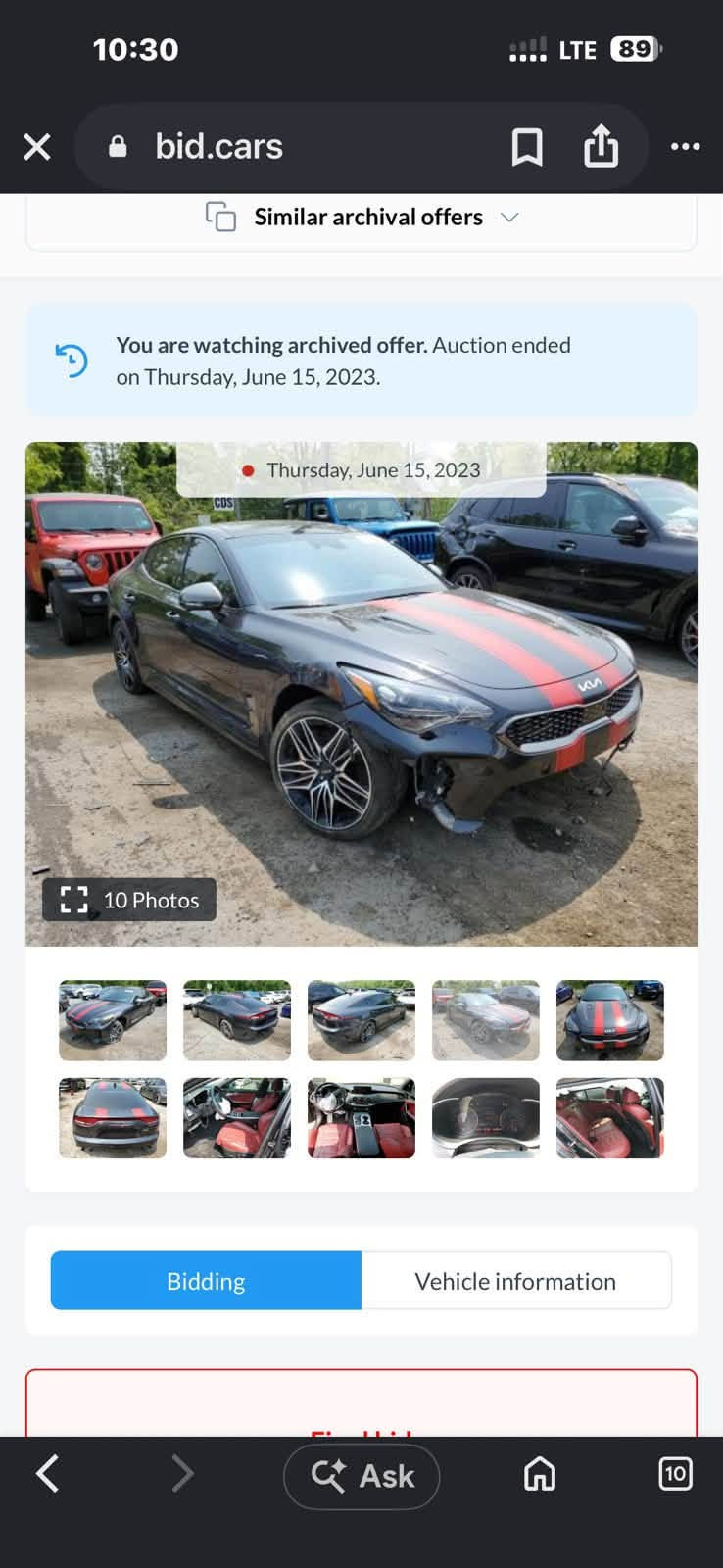Open the 10 Photos fullscreen gallery
The height and width of the screenshot is (1568, 723).
click(129, 900)
